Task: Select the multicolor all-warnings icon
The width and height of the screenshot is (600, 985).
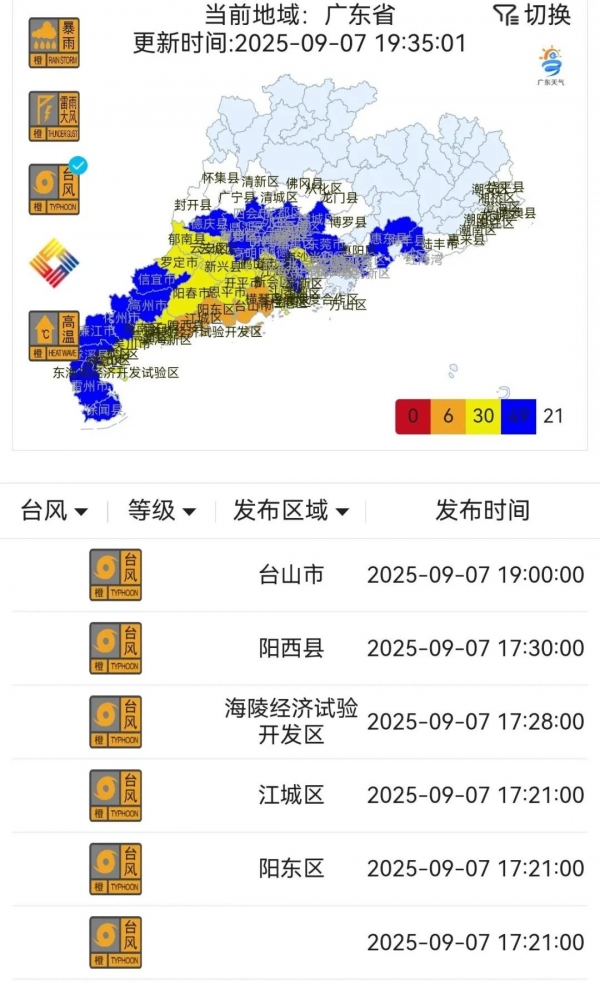Action: tap(53, 263)
